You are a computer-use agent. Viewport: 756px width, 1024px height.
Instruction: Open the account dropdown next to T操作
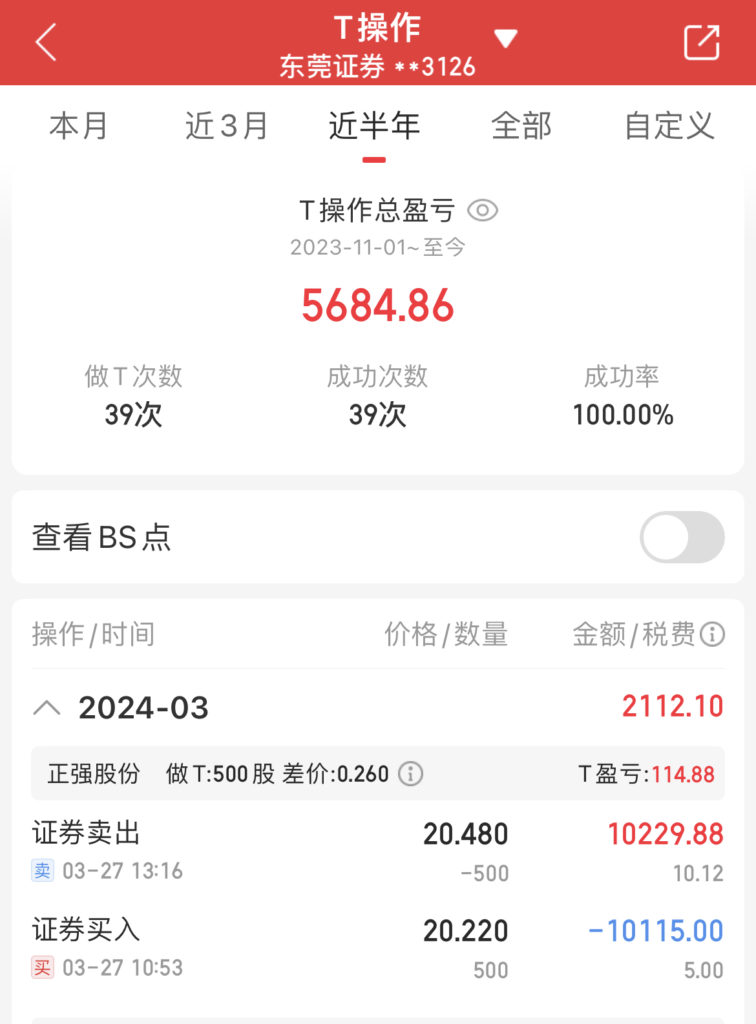(505, 39)
